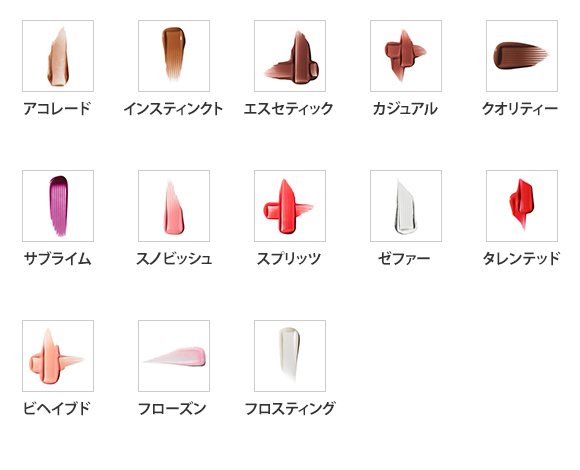
Task: Pick the フロスティング swatch
Action: coord(290,356)
